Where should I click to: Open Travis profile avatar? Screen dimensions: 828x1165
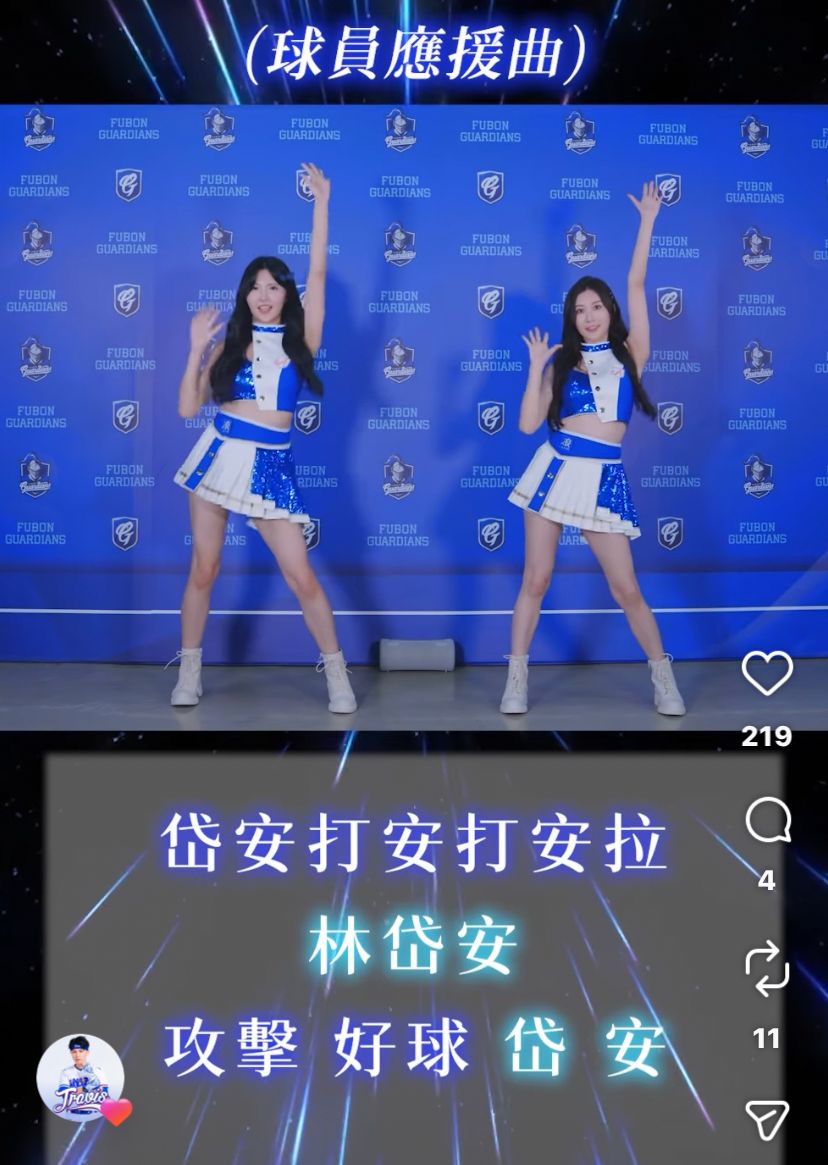point(80,1078)
